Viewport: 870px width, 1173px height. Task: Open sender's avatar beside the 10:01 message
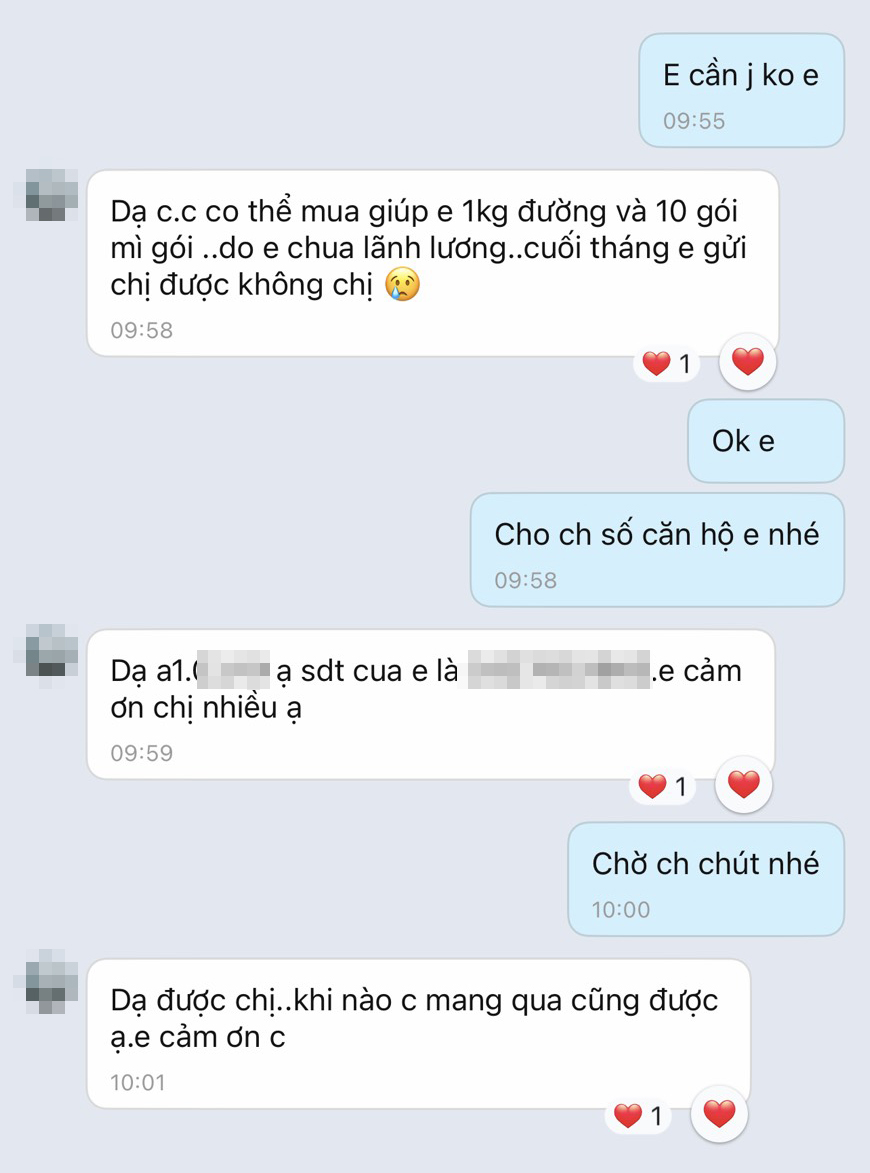(51, 982)
